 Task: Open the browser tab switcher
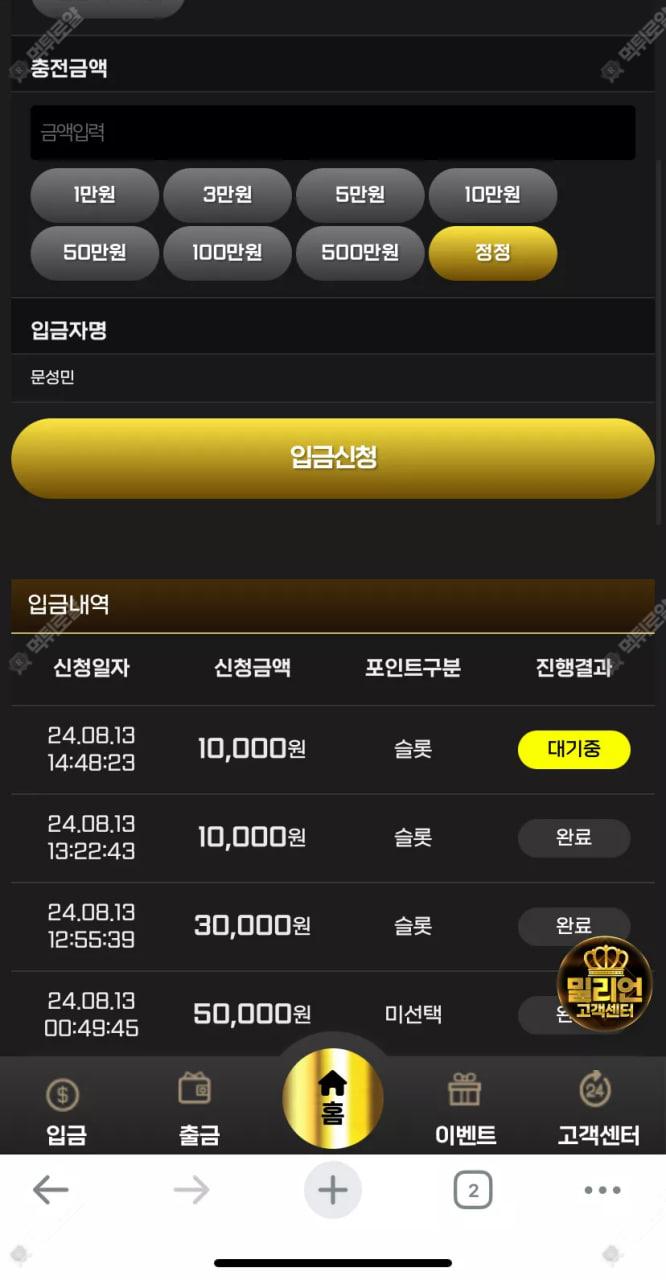pos(473,1190)
